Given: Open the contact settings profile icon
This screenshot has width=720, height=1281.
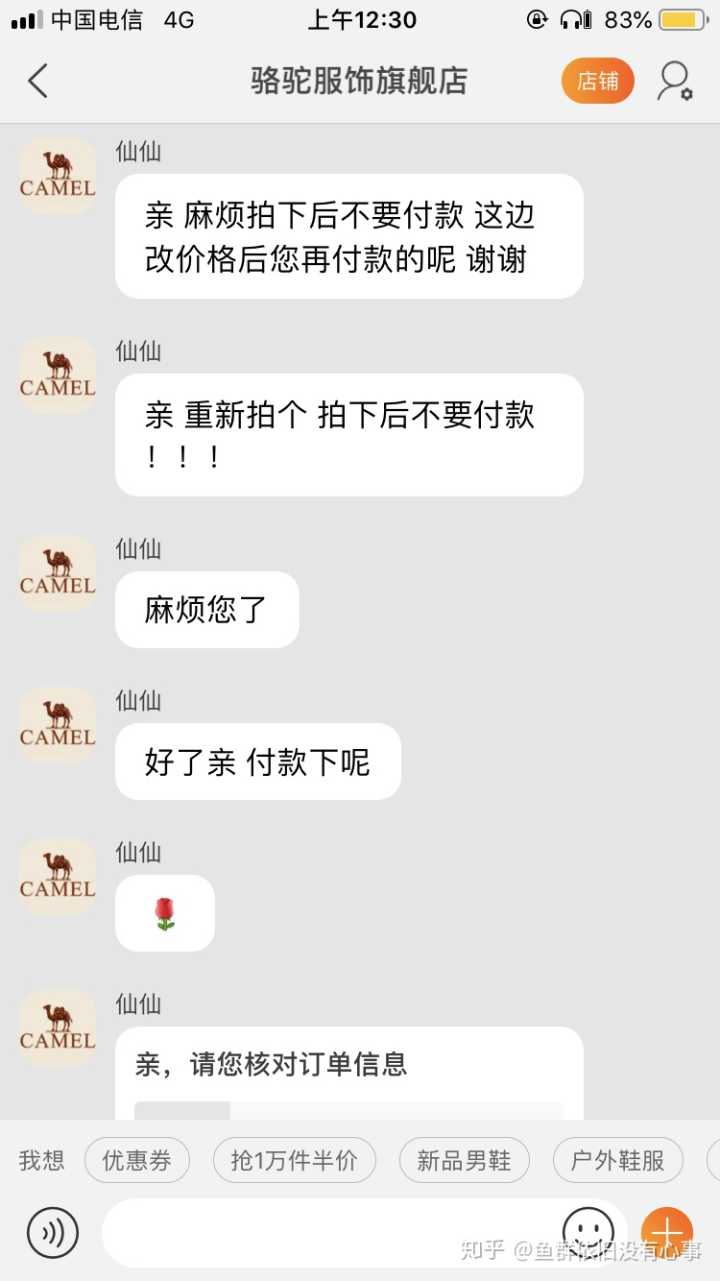Looking at the screenshot, I should [x=674, y=81].
